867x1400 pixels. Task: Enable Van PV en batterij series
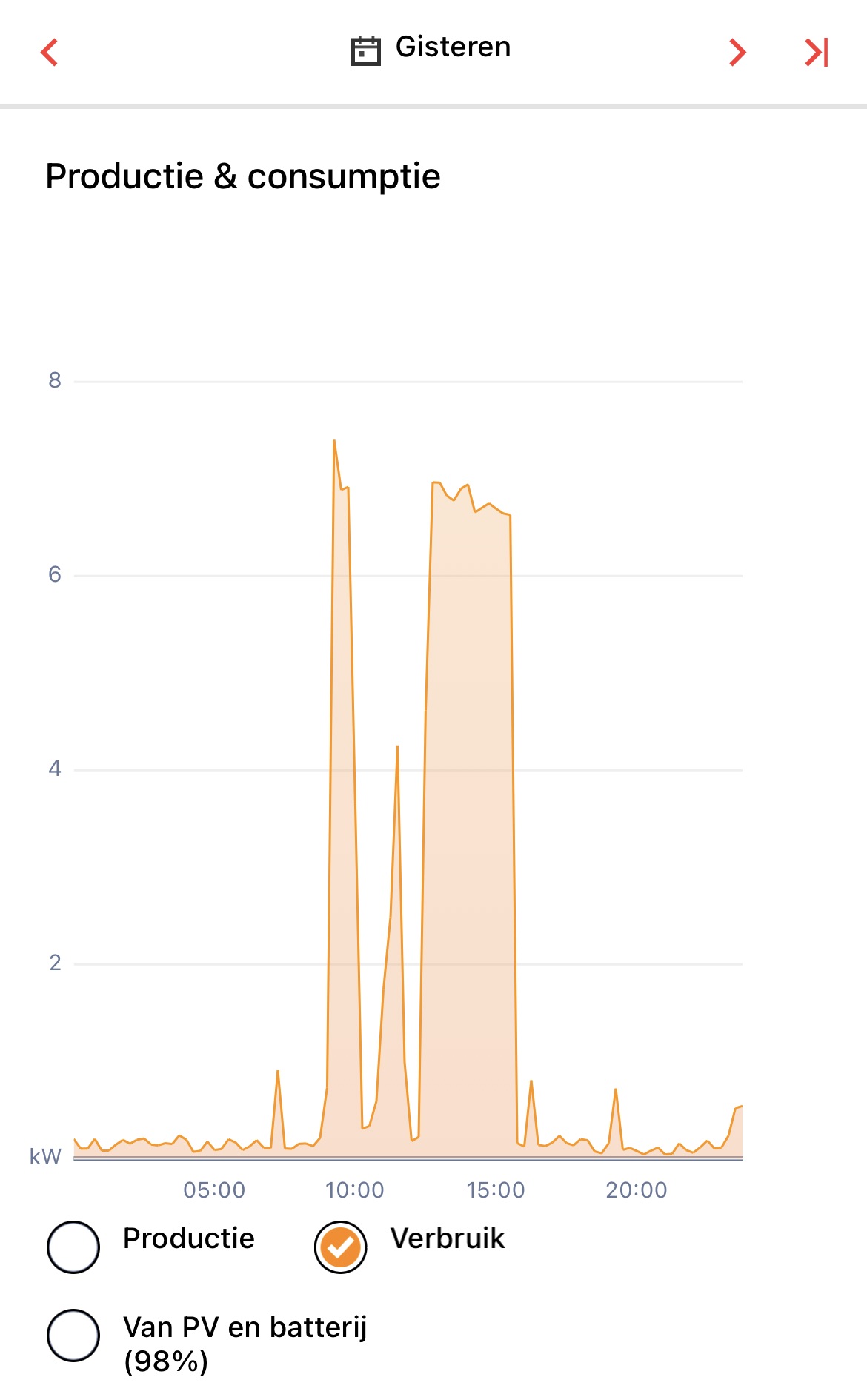(x=73, y=1335)
